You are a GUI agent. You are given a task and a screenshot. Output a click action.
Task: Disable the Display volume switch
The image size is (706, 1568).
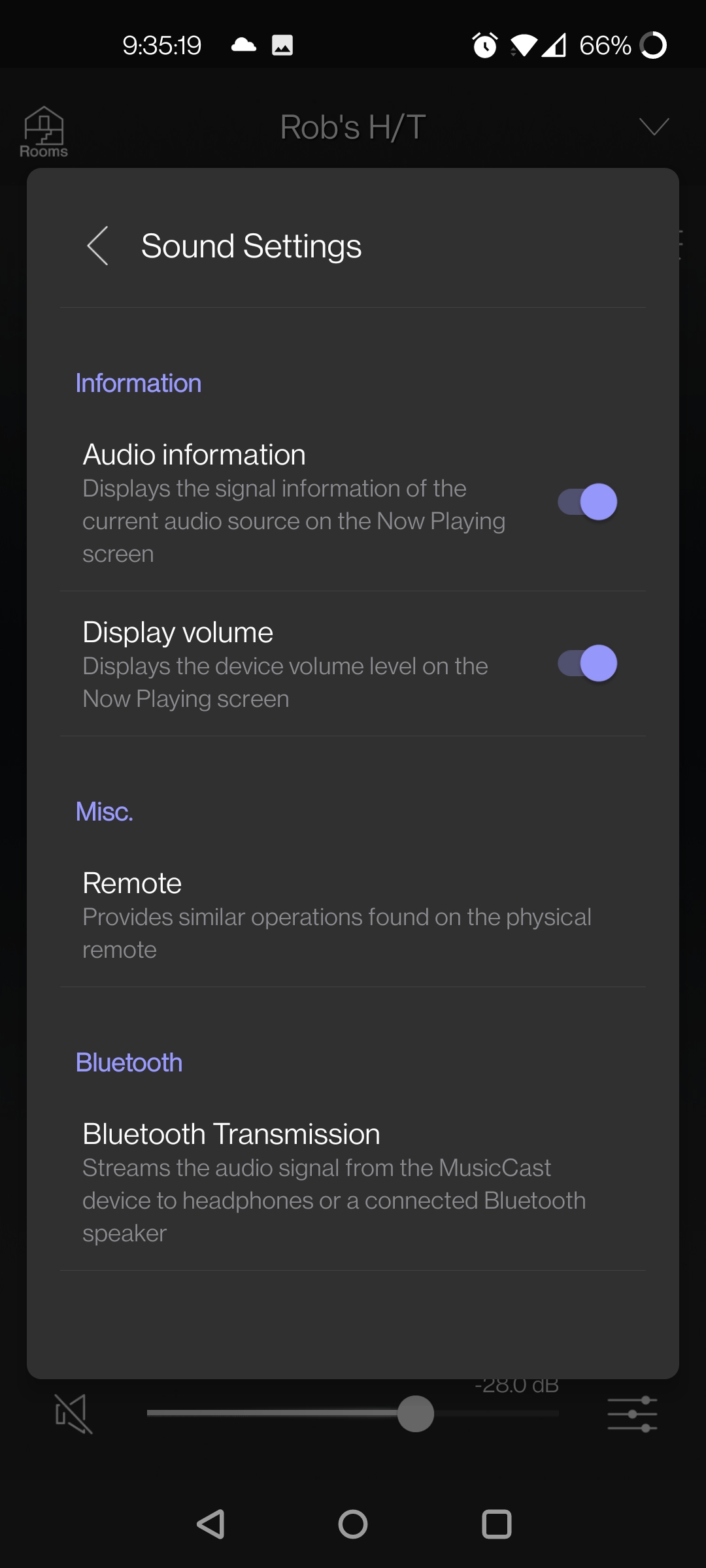(x=587, y=664)
